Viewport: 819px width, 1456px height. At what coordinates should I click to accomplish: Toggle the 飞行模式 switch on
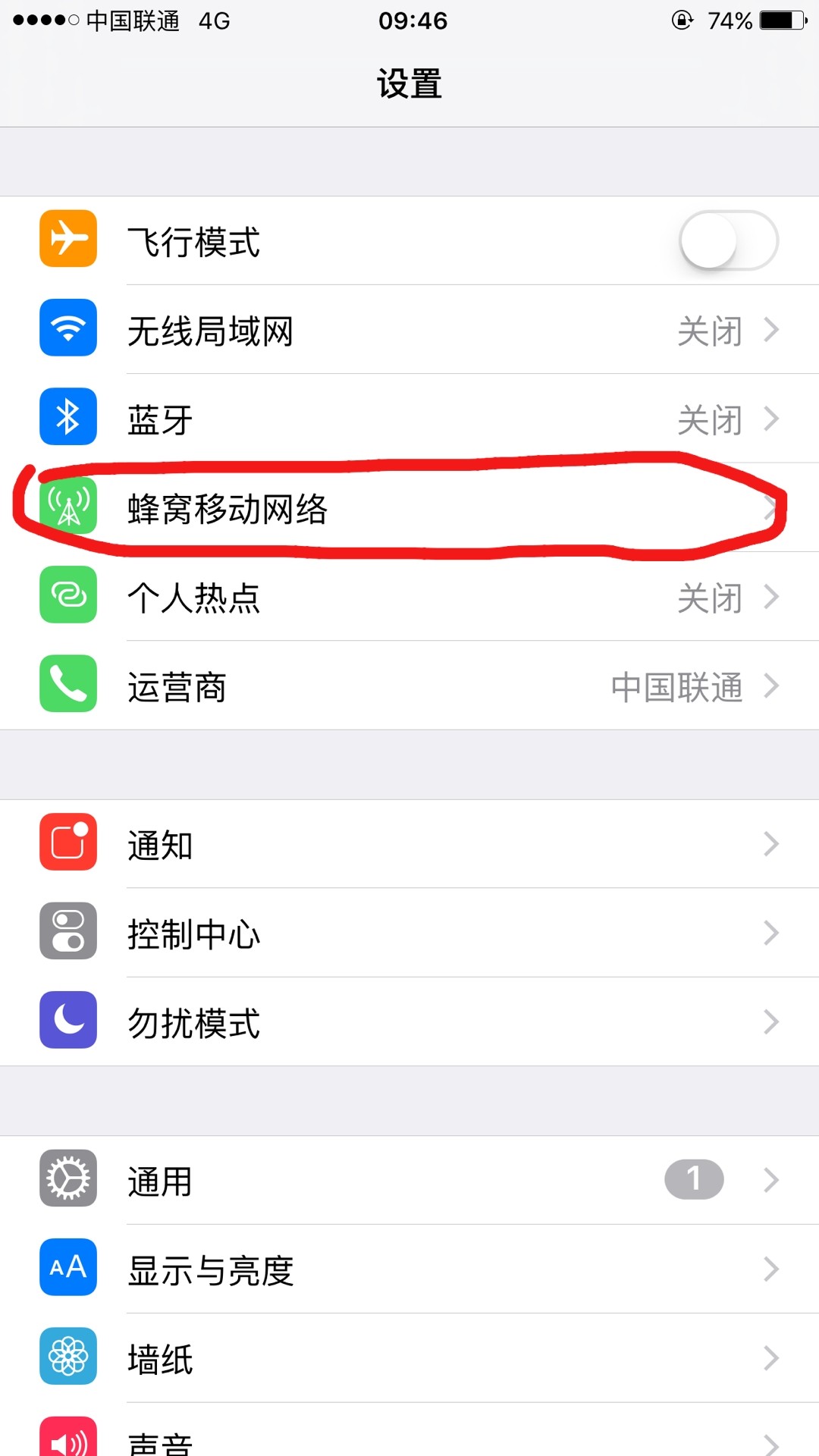coord(728,240)
